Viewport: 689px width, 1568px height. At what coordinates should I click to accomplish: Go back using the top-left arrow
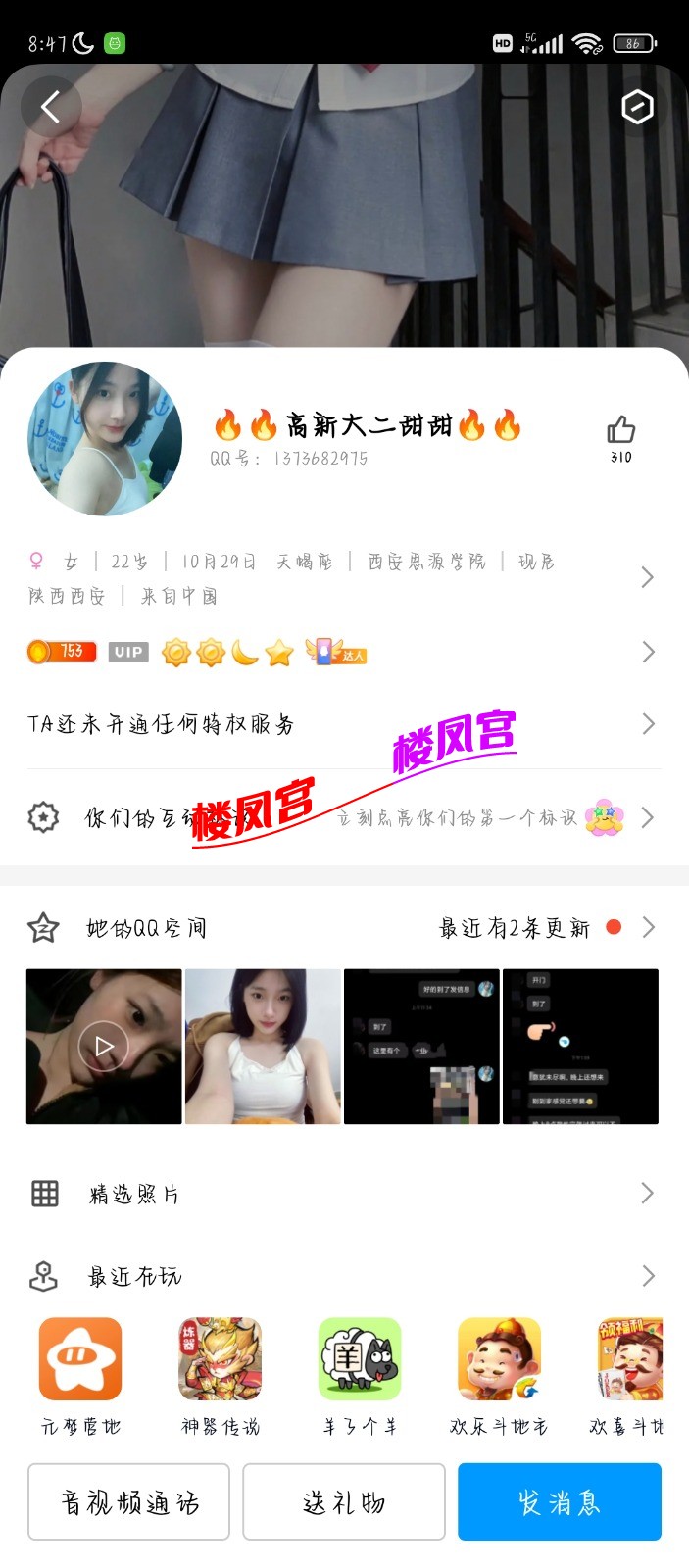pos(50,107)
